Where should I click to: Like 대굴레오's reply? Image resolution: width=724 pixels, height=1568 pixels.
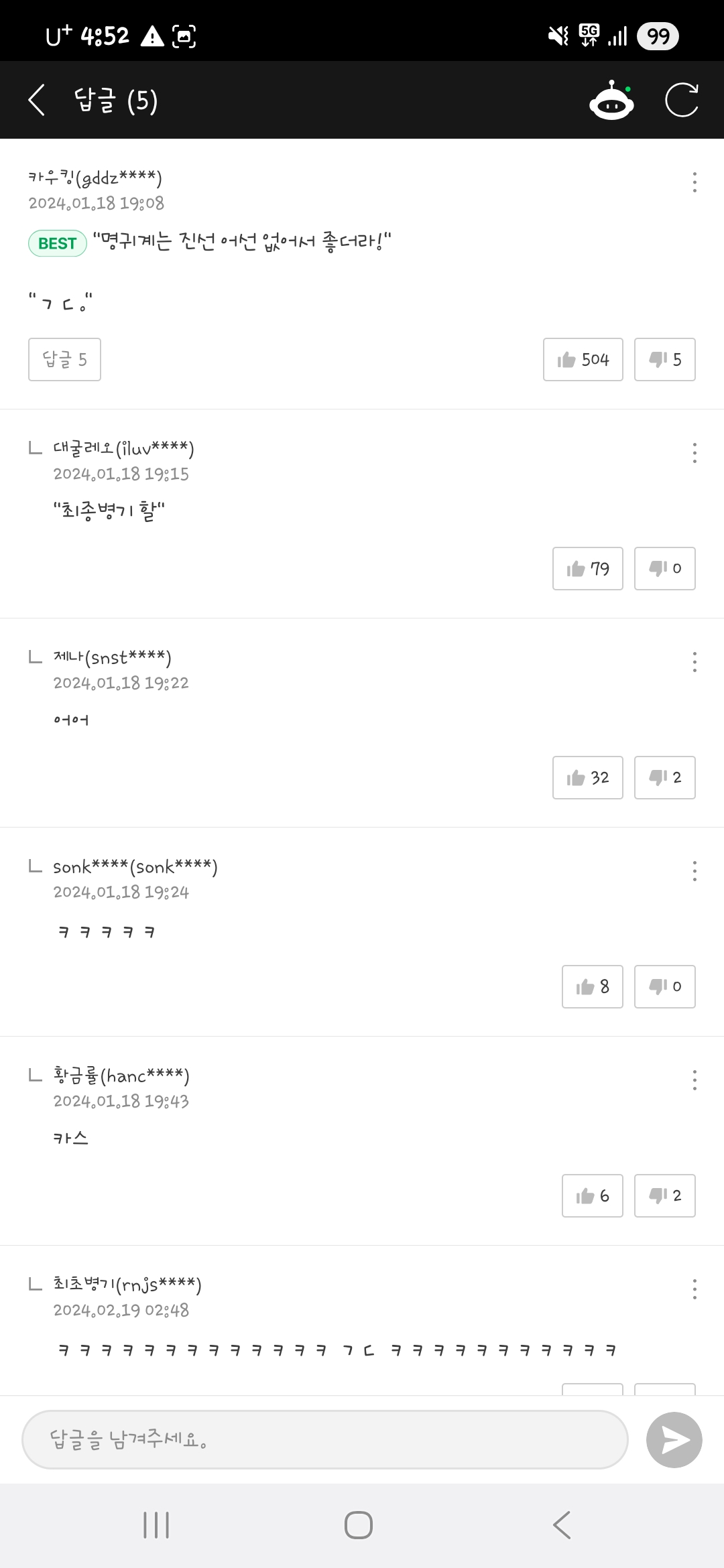pyautogui.click(x=588, y=569)
